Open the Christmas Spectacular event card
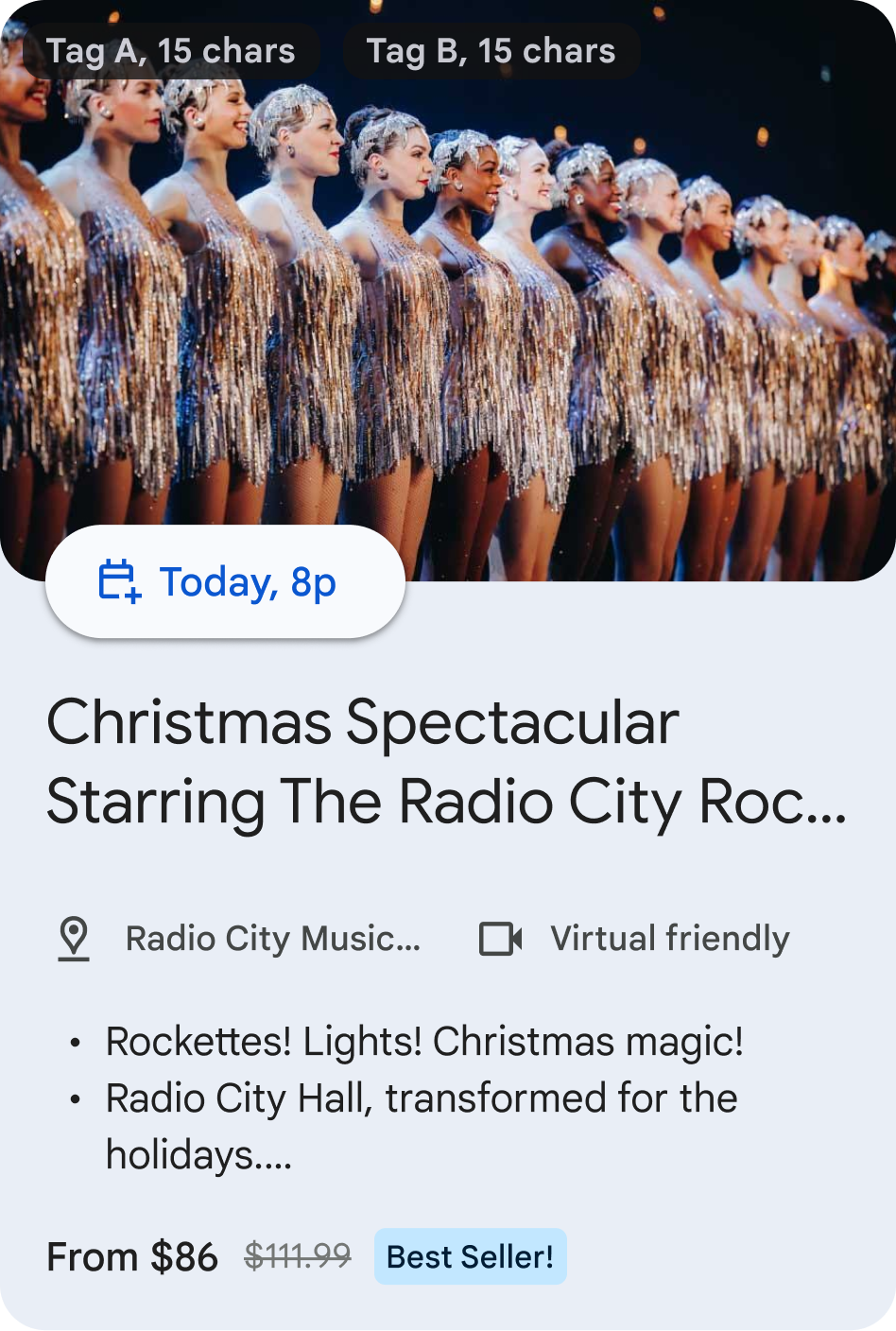The image size is (896, 1331). (x=446, y=762)
